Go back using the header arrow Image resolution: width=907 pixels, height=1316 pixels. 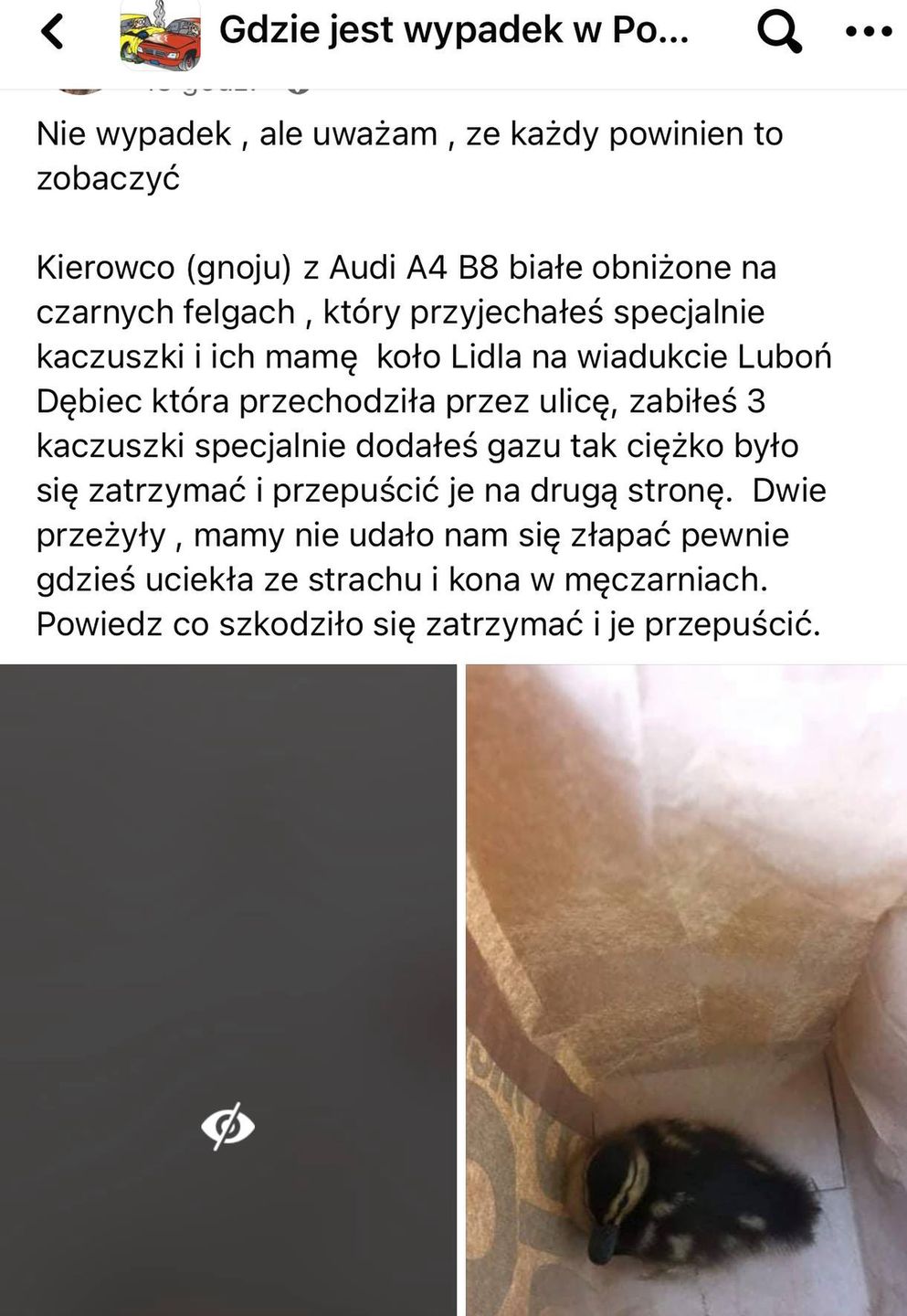click(53, 33)
